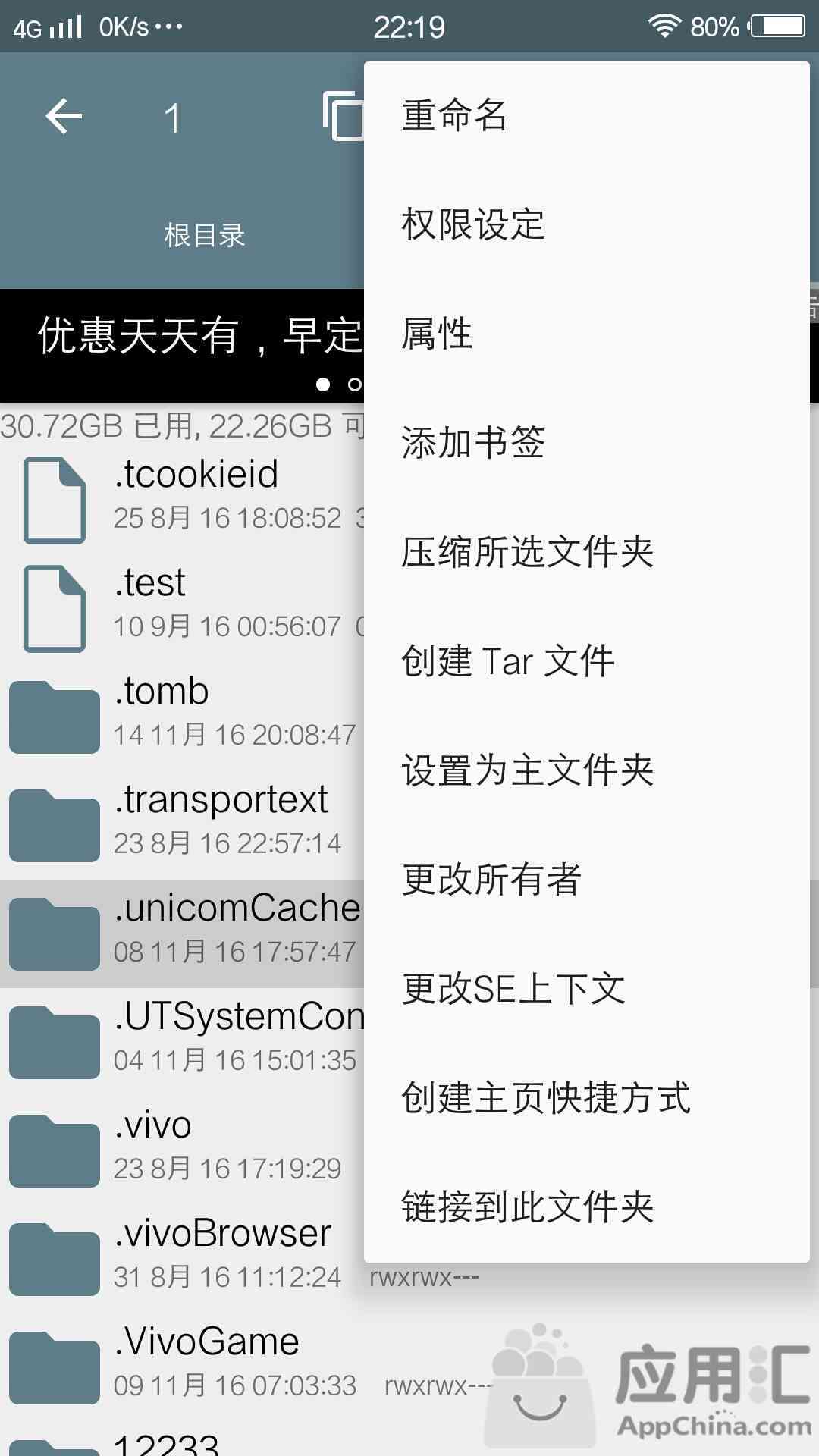The height and width of the screenshot is (1456, 819).
Task: Choose 设置为主文件夹
Action: tap(586, 771)
